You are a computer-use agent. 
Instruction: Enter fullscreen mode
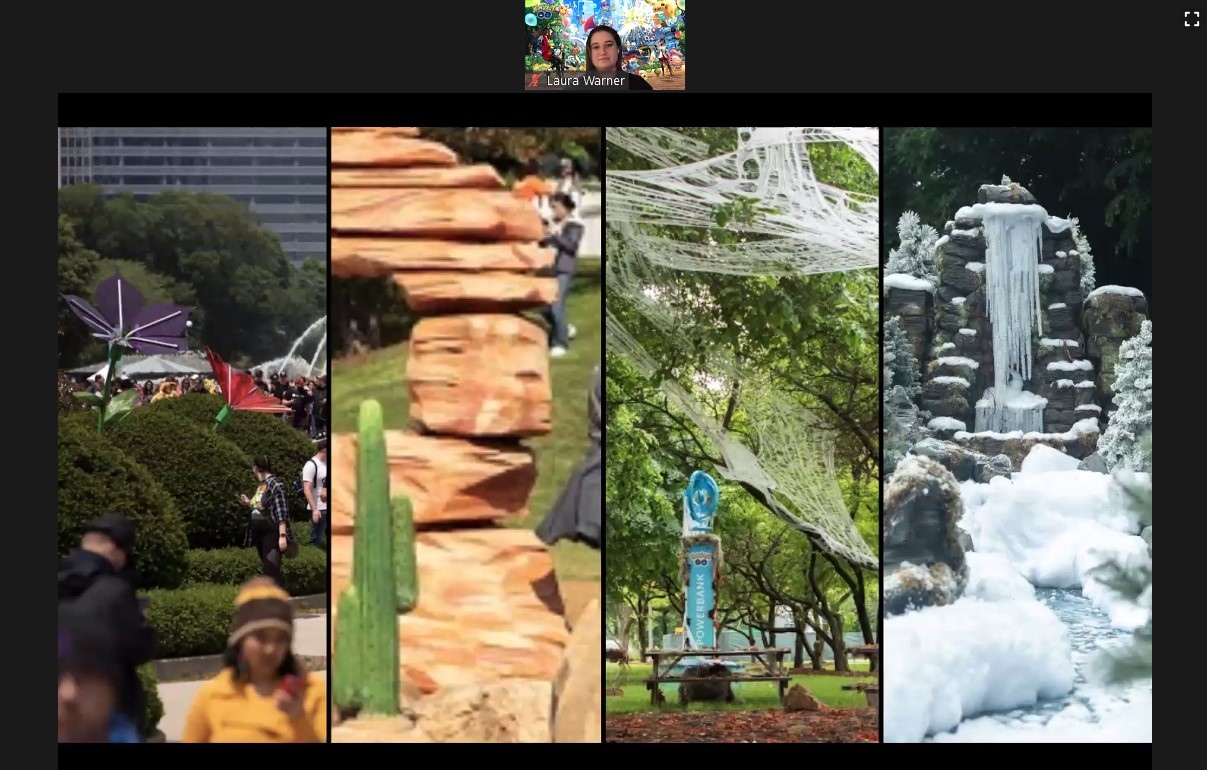point(1191,19)
